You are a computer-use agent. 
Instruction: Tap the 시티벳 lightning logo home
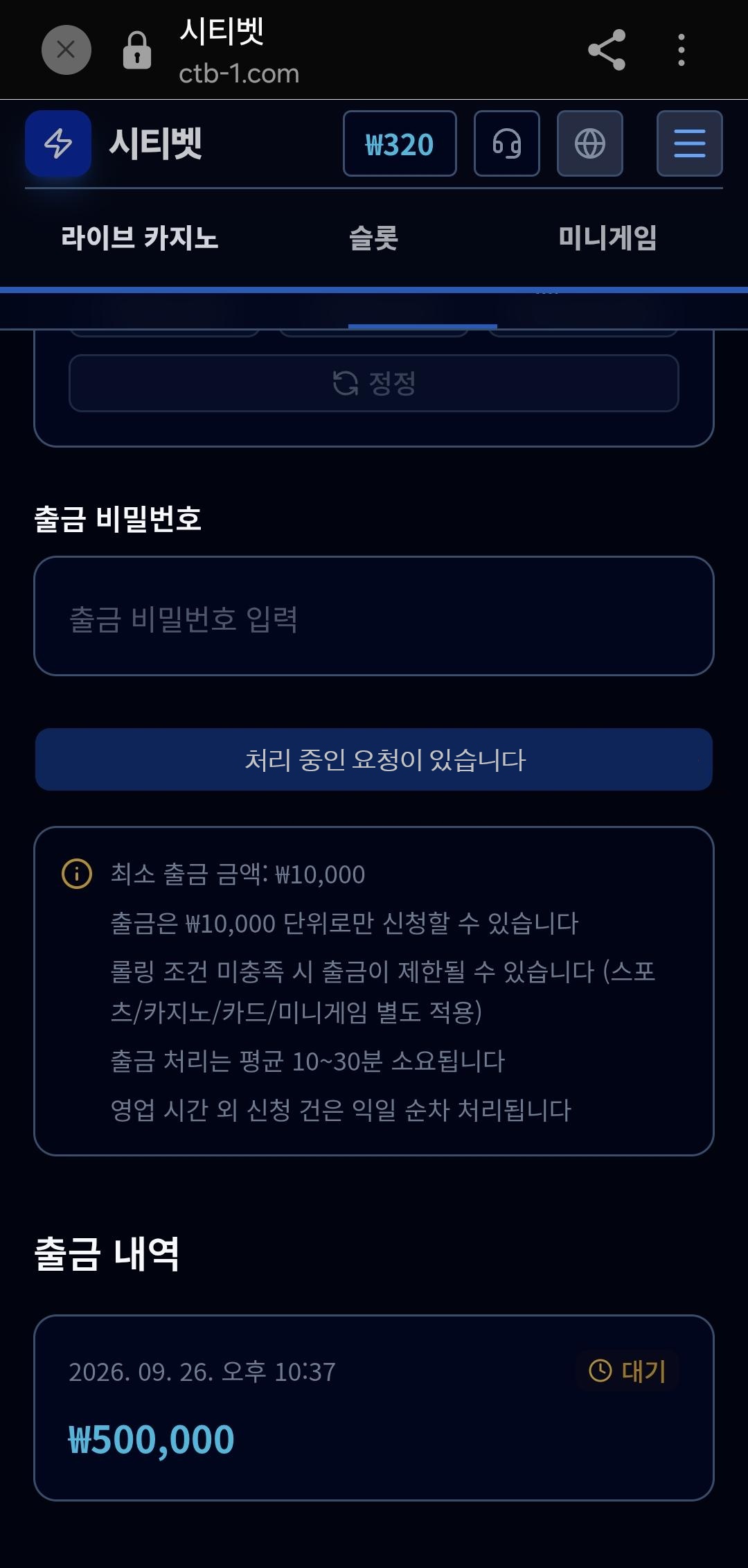(x=58, y=143)
